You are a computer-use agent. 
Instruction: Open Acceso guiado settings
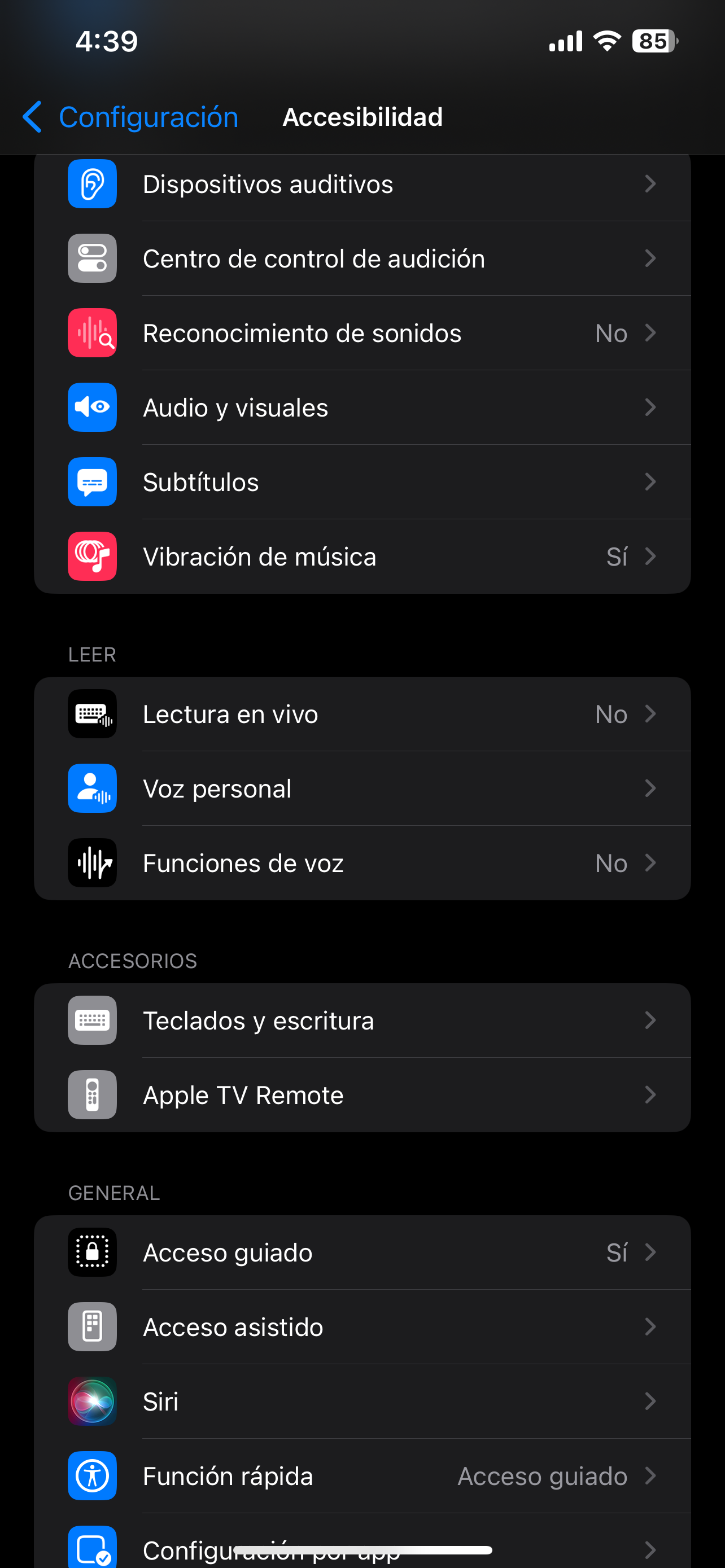tap(362, 1252)
